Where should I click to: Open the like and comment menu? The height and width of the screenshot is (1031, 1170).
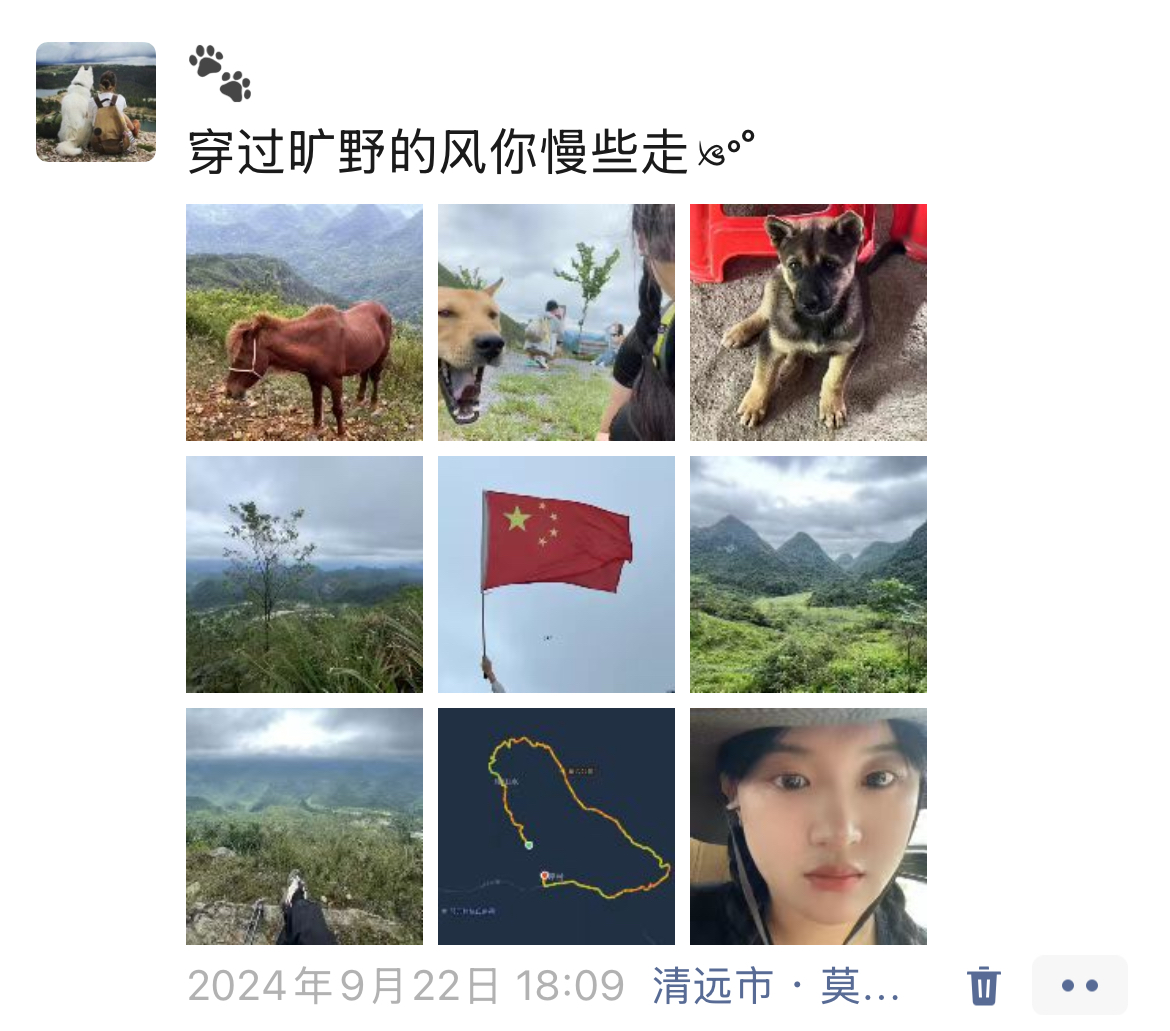tap(1080, 985)
